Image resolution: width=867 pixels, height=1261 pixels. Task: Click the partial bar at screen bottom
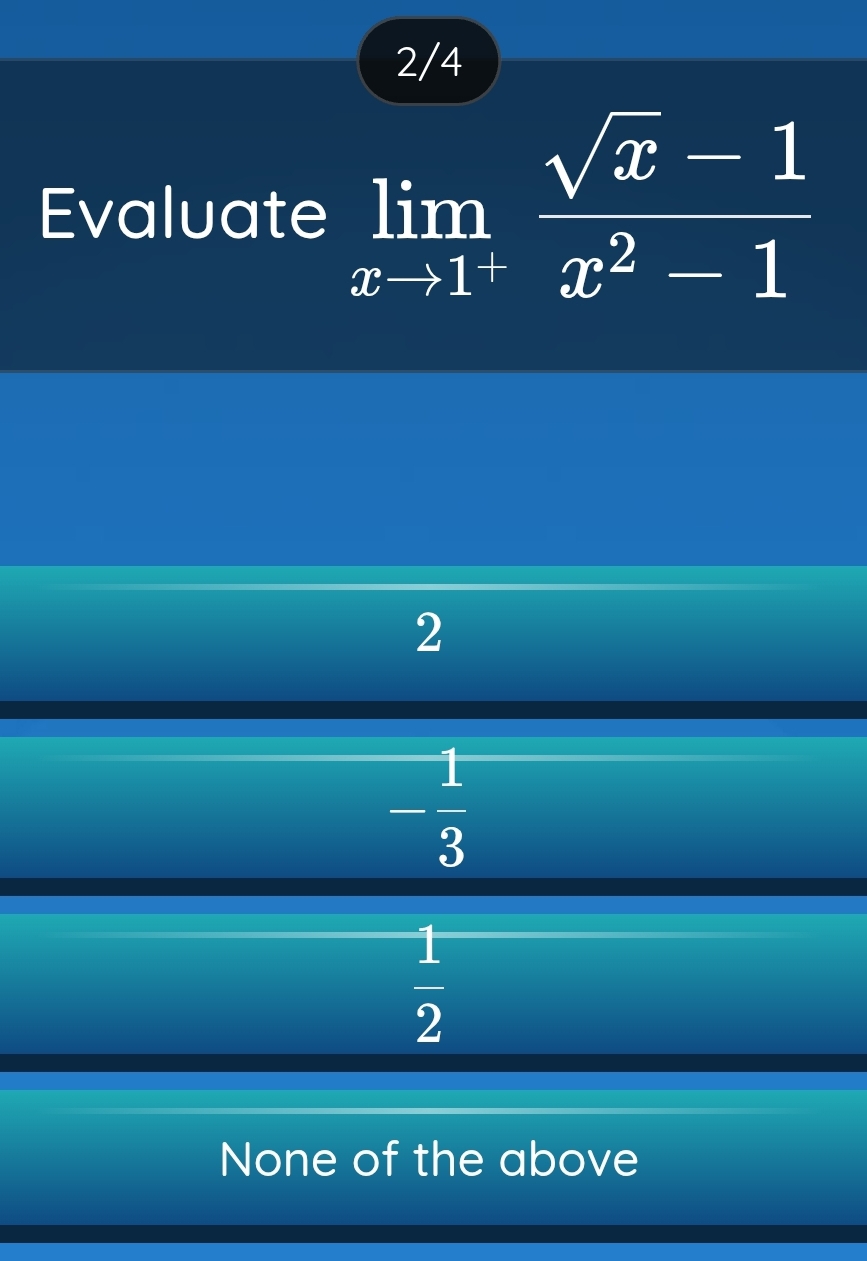click(x=433, y=1253)
